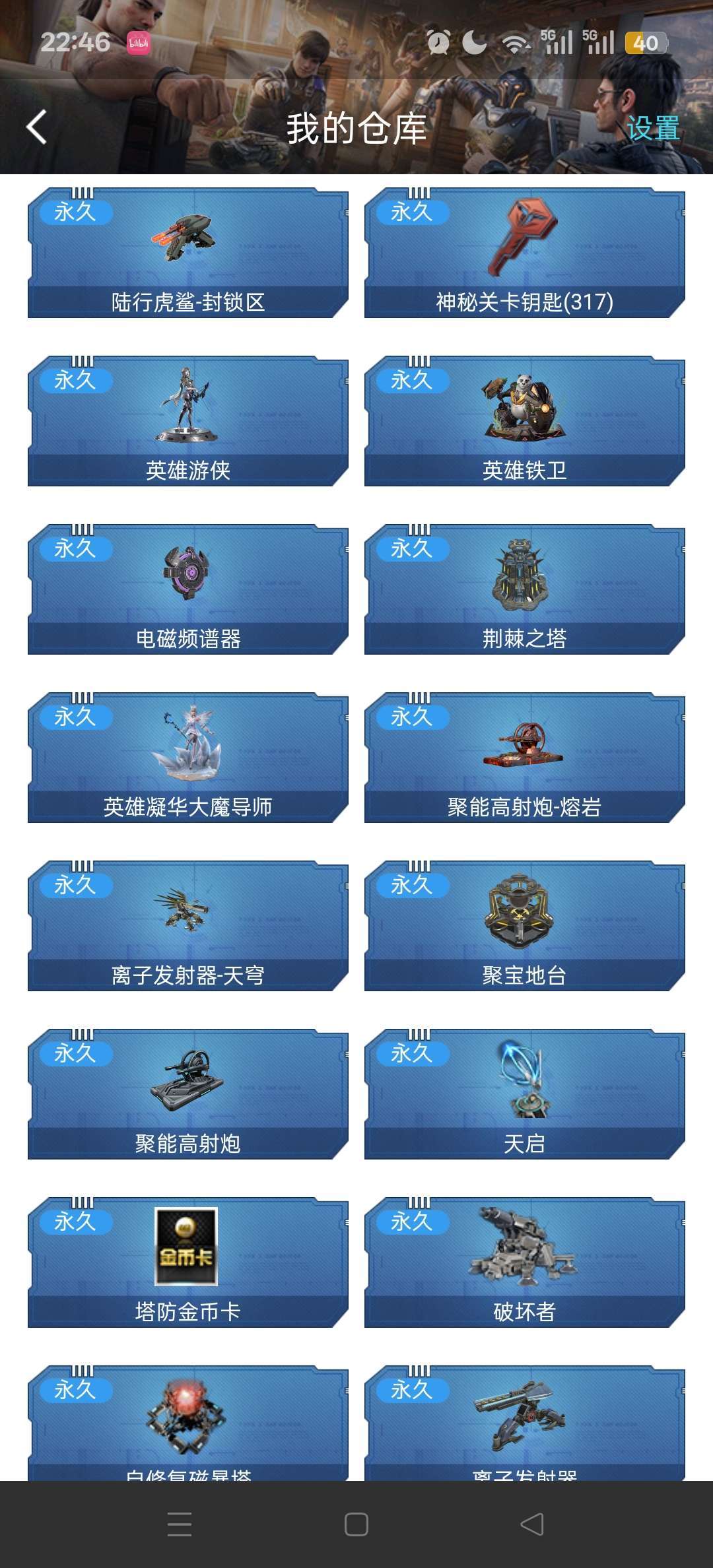
Task: Select the 神秘关卡钥匙(317) card
Action: tap(524, 253)
